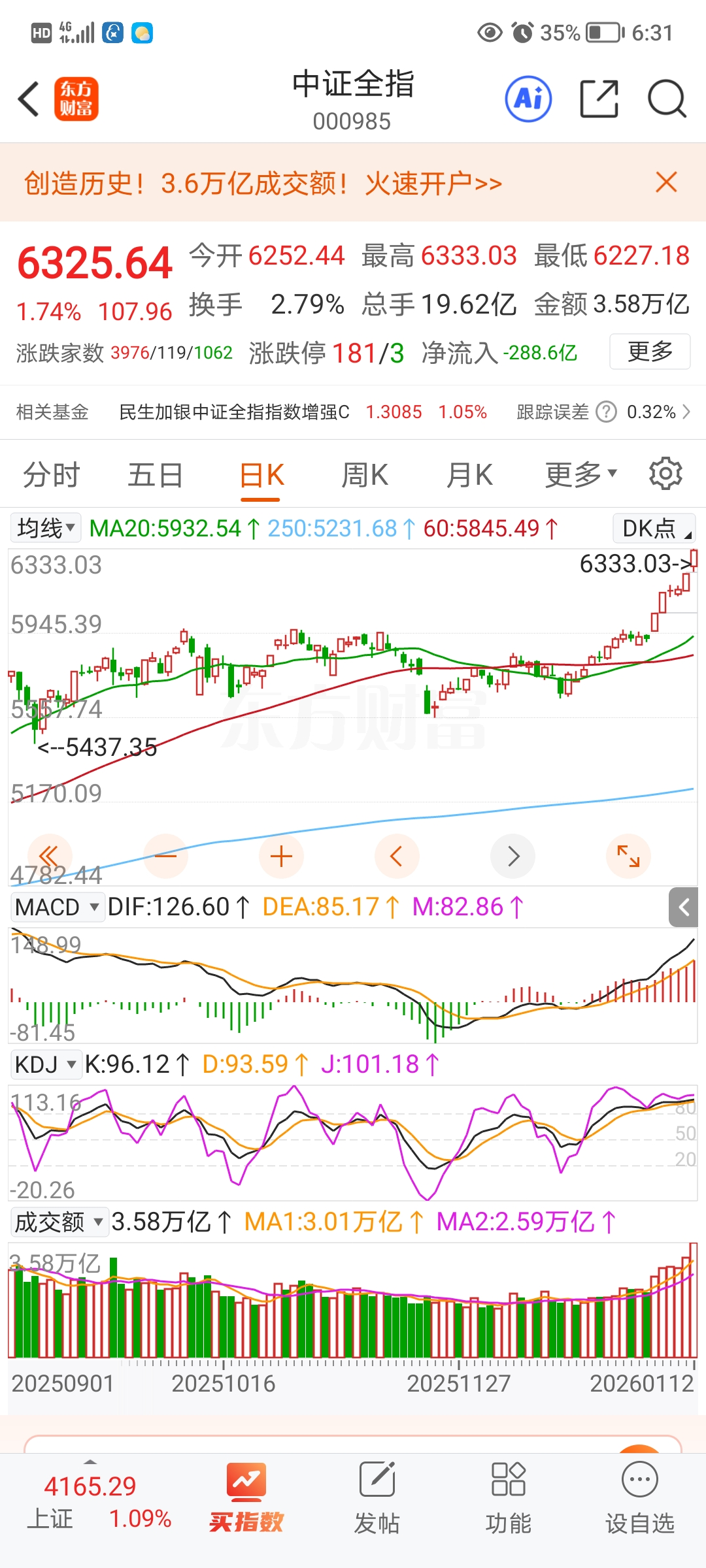706x1568 pixels.
Task: Switch to the 分时 chart tab
Action: (51, 475)
